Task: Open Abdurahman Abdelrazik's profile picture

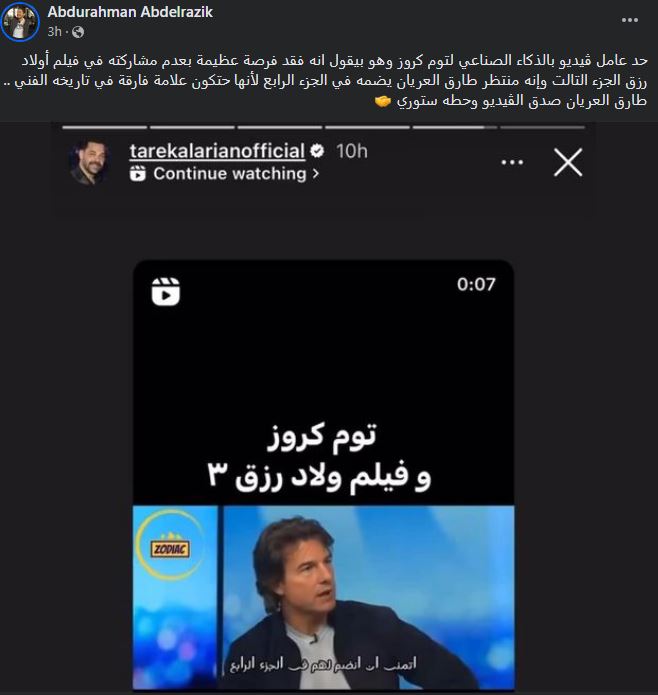Action: pyautogui.click(x=20, y=22)
